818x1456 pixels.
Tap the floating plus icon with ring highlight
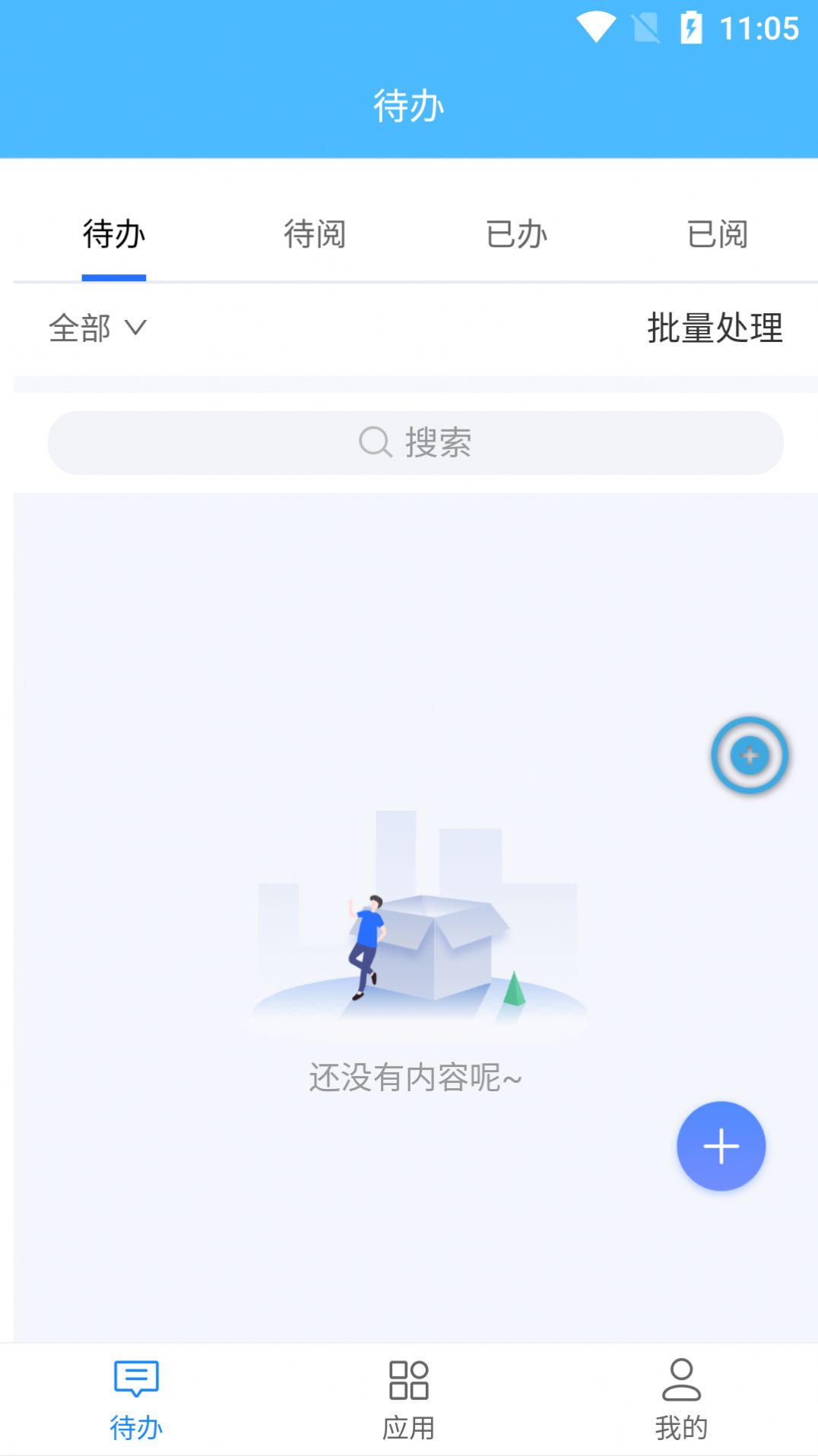click(750, 755)
